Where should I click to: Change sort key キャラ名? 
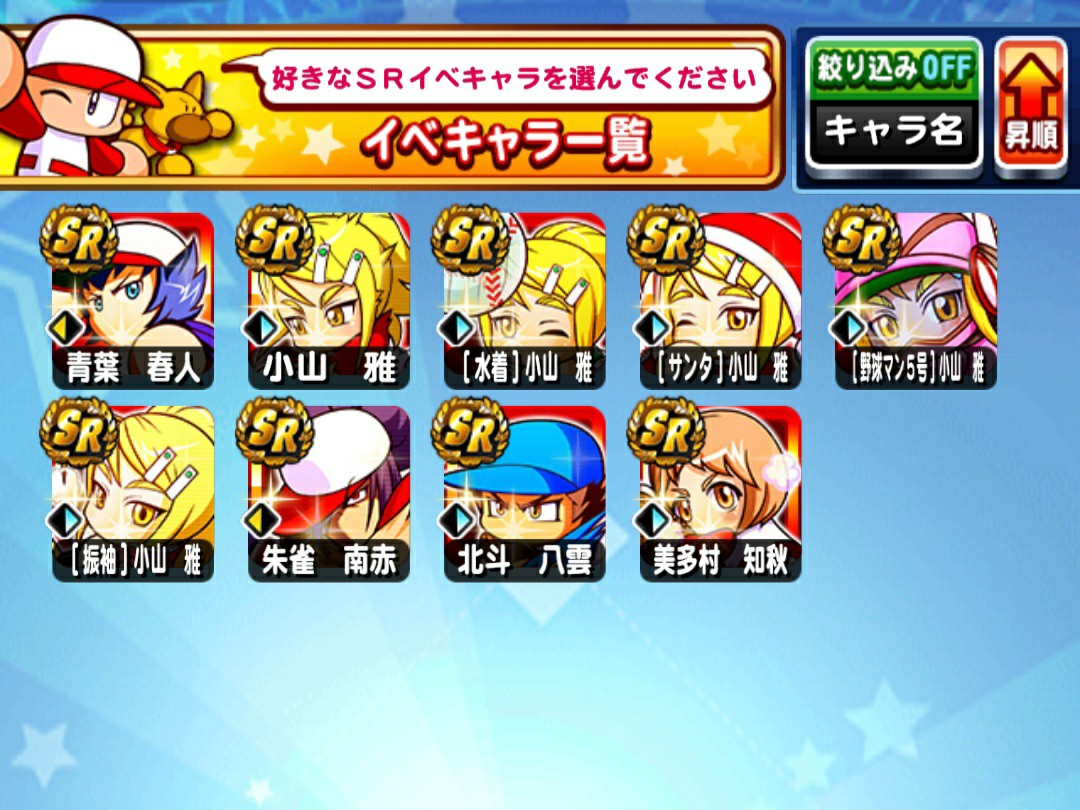click(x=893, y=130)
